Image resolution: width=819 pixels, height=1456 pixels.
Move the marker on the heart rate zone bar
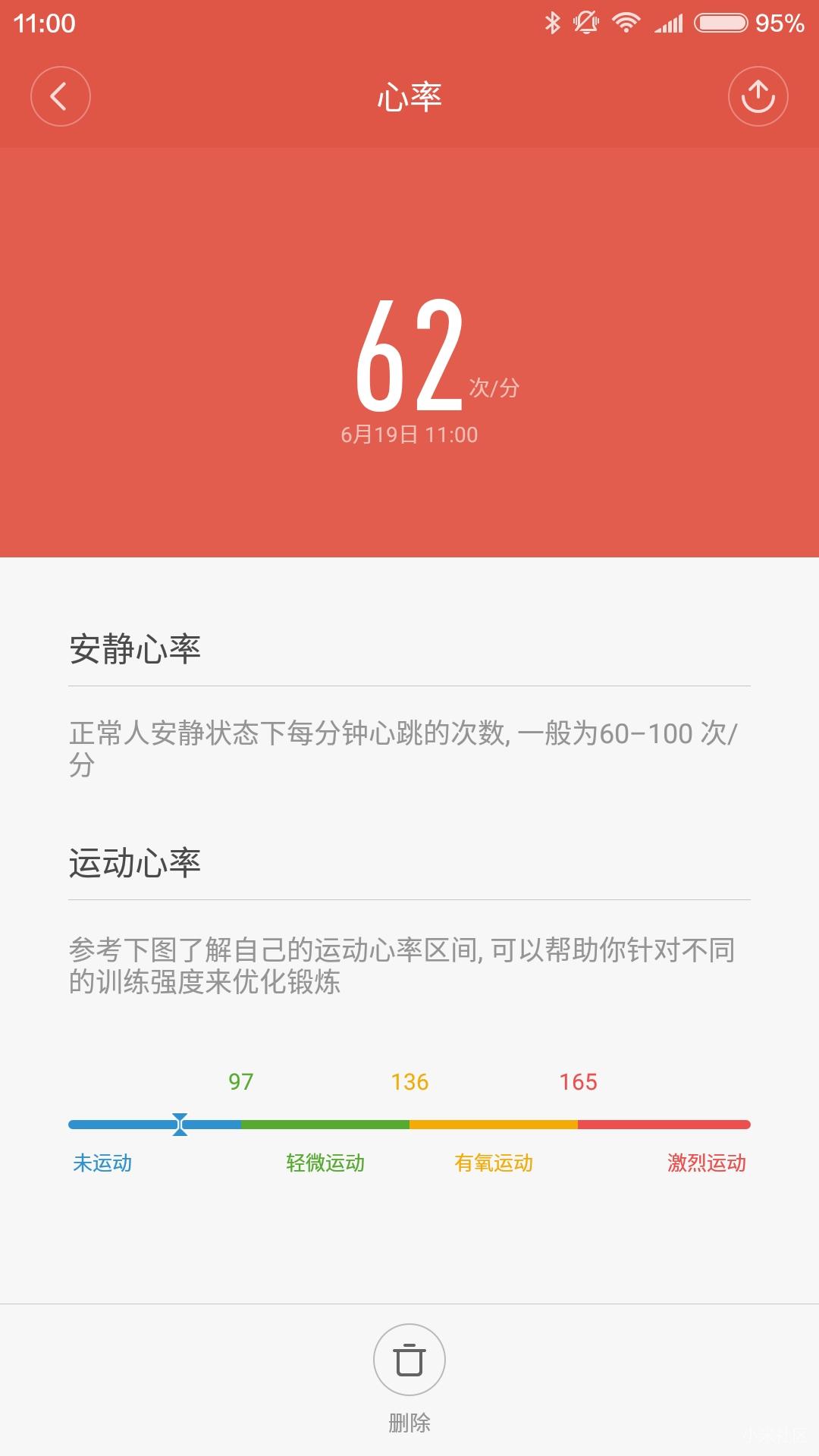(180, 1124)
